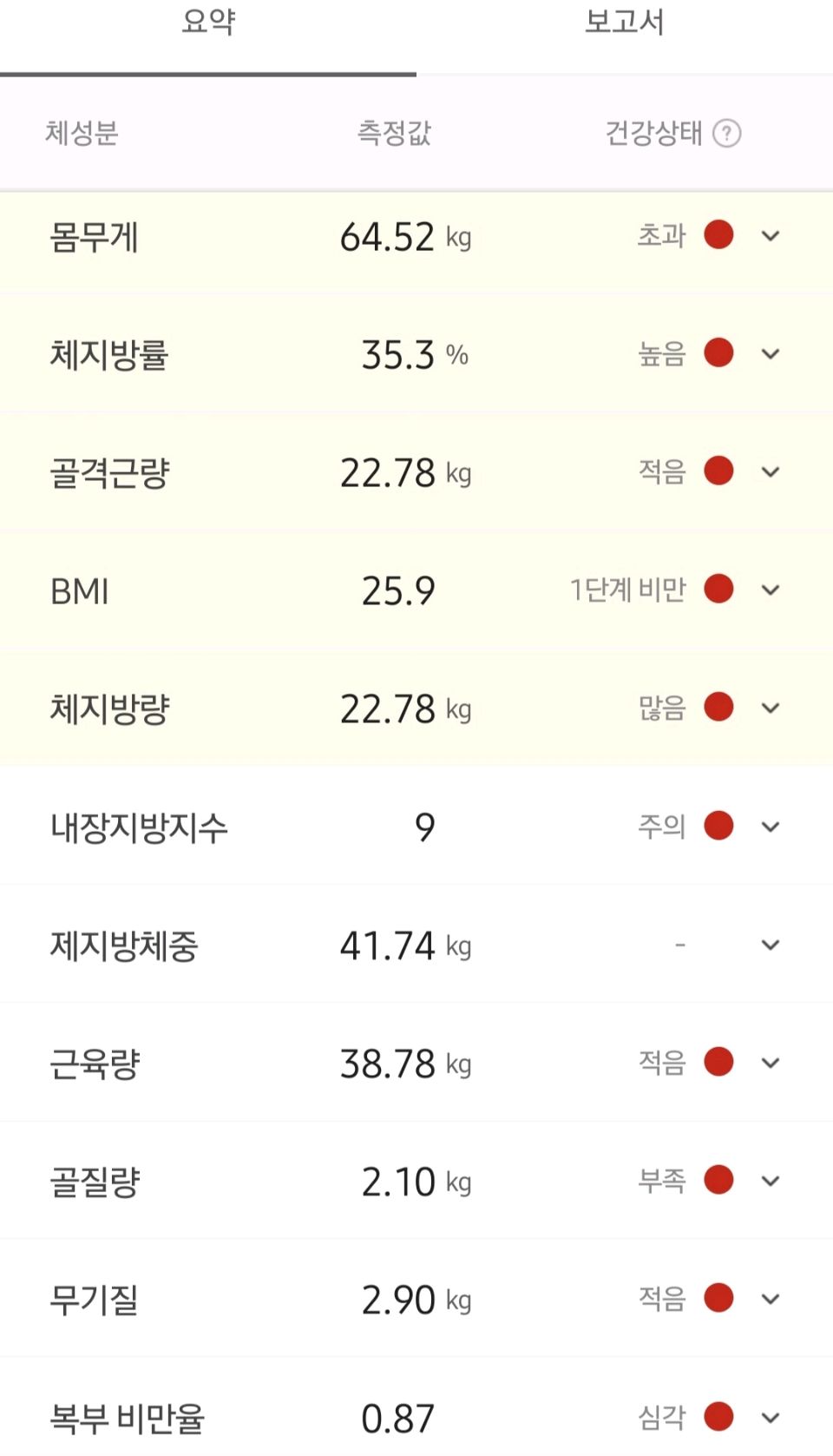Expand the 체지방량 row

click(771, 708)
